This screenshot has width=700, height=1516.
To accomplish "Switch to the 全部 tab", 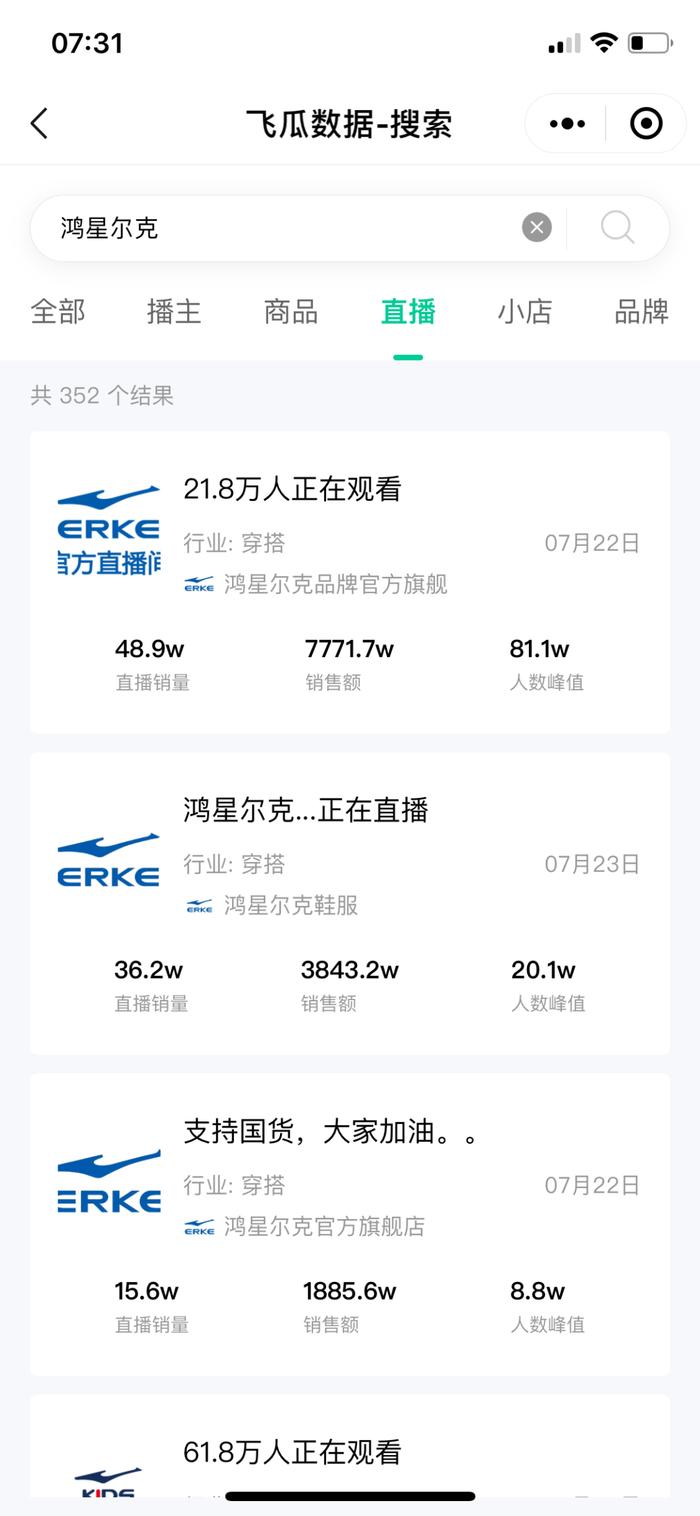I will click(x=58, y=312).
